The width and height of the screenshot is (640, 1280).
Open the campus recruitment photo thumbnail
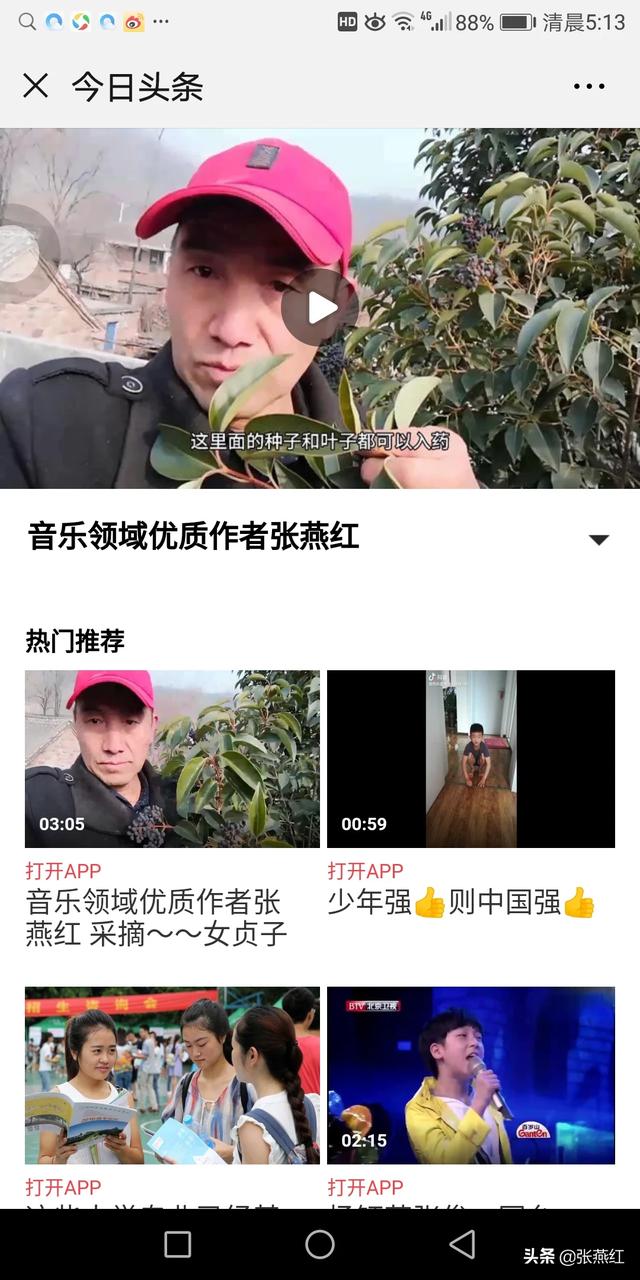(172, 1076)
